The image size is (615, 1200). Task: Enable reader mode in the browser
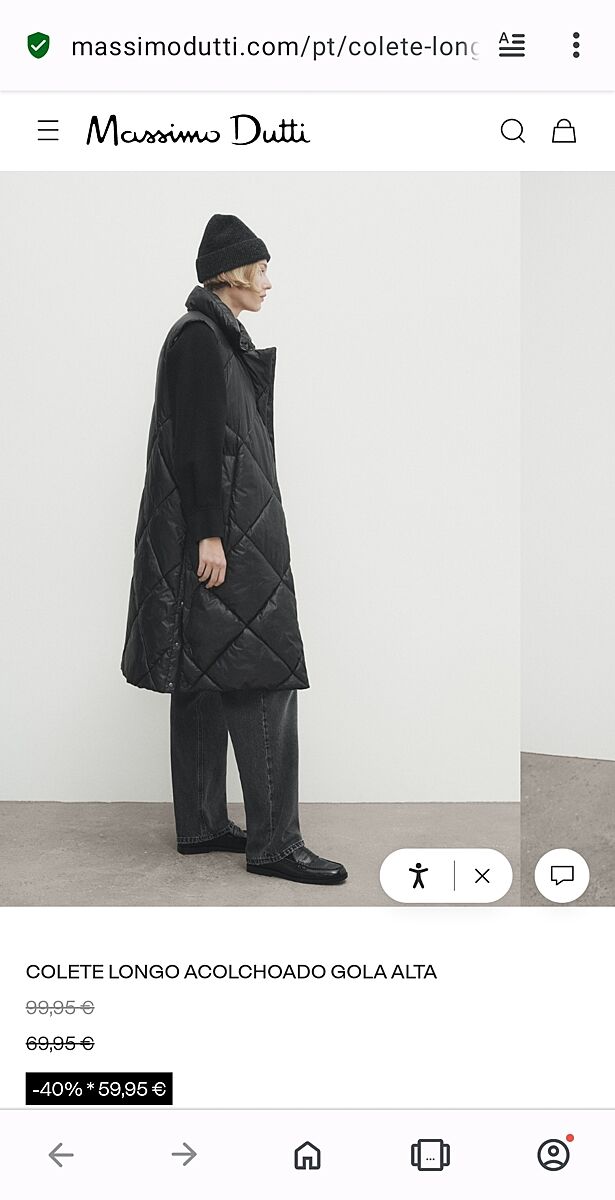(x=511, y=45)
